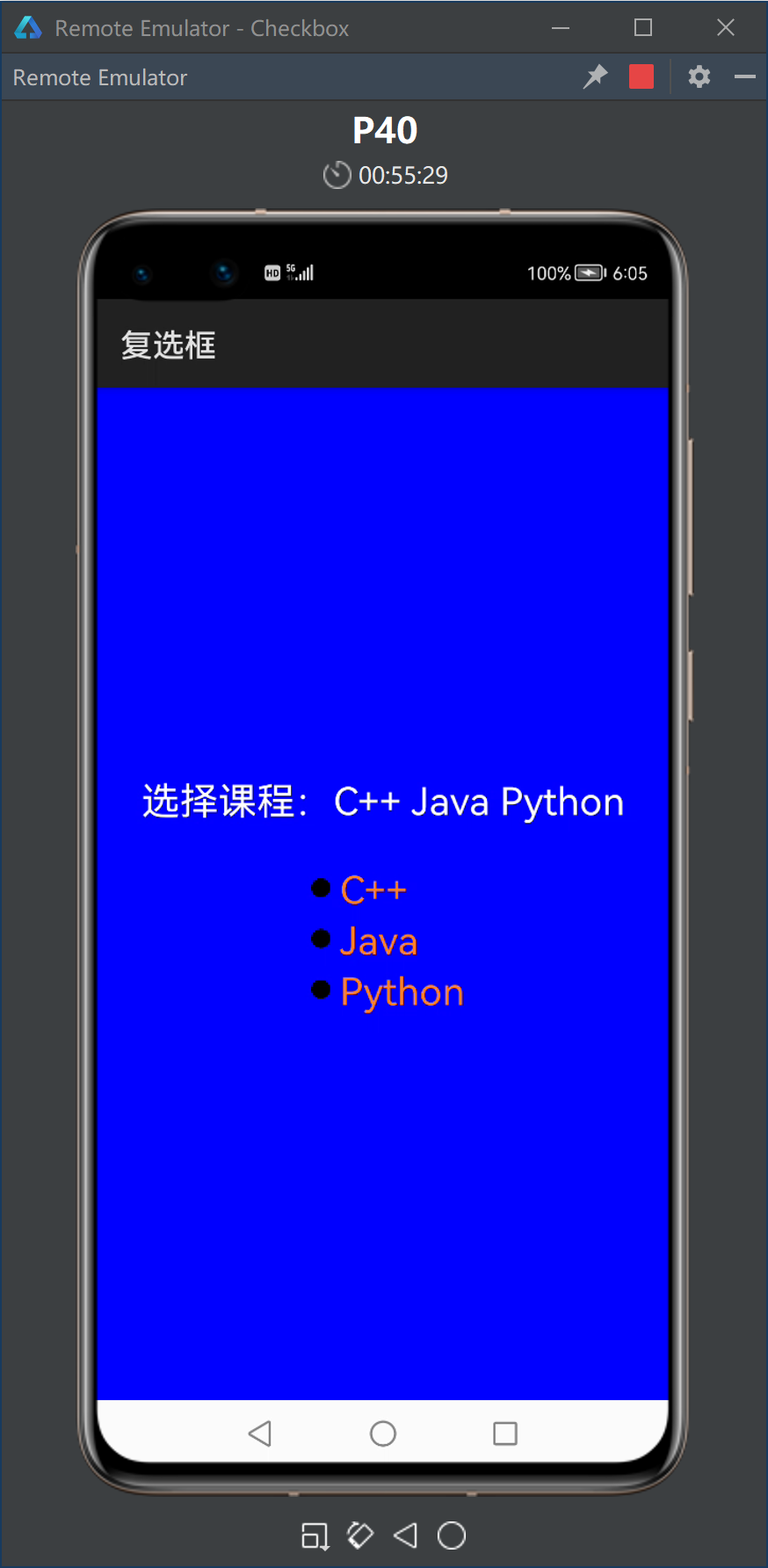Tap the emulator toolbar home circle

click(x=452, y=1535)
